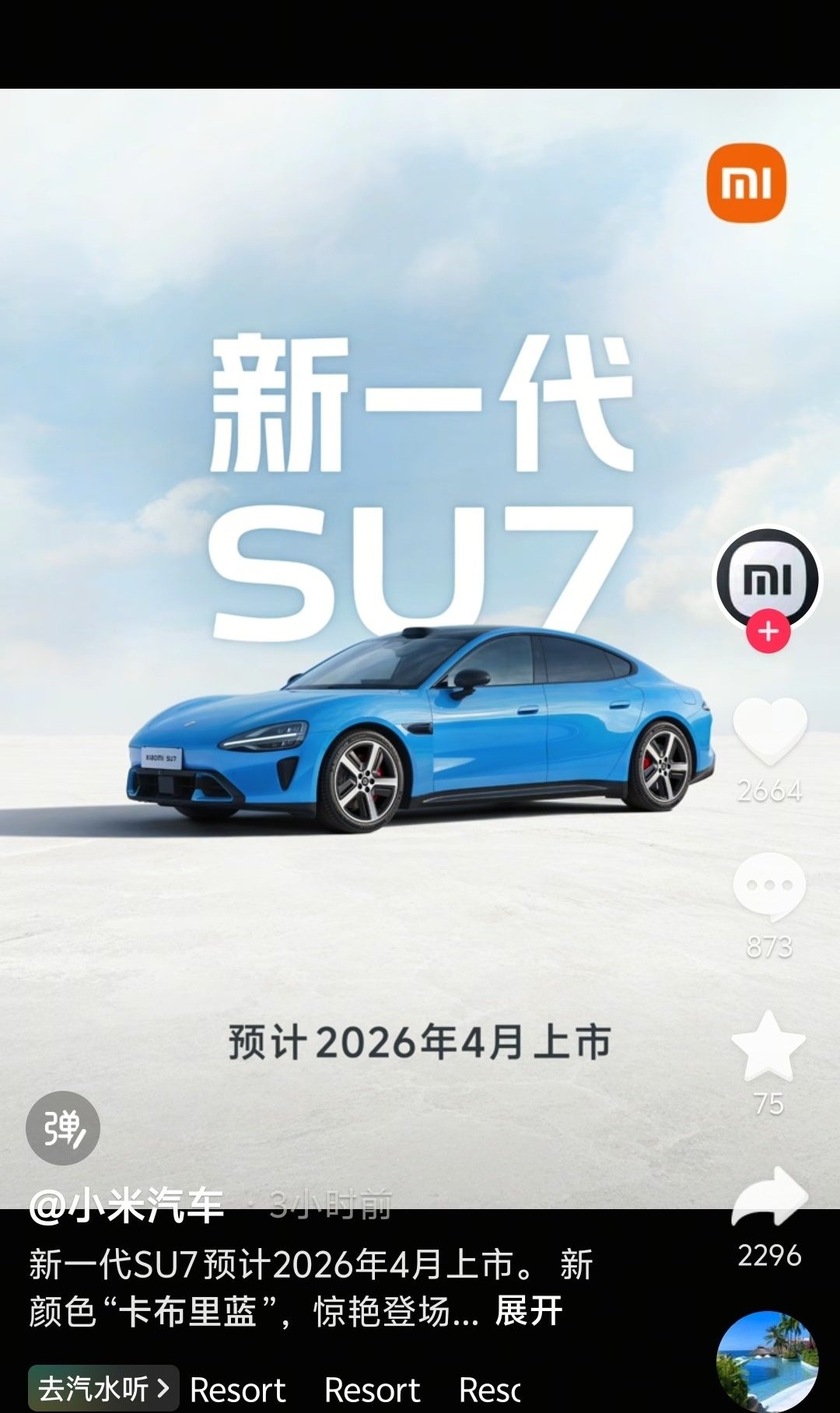The height and width of the screenshot is (1413, 840).
Task: Open the @小米汽车 username
Action: [x=127, y=1206]
